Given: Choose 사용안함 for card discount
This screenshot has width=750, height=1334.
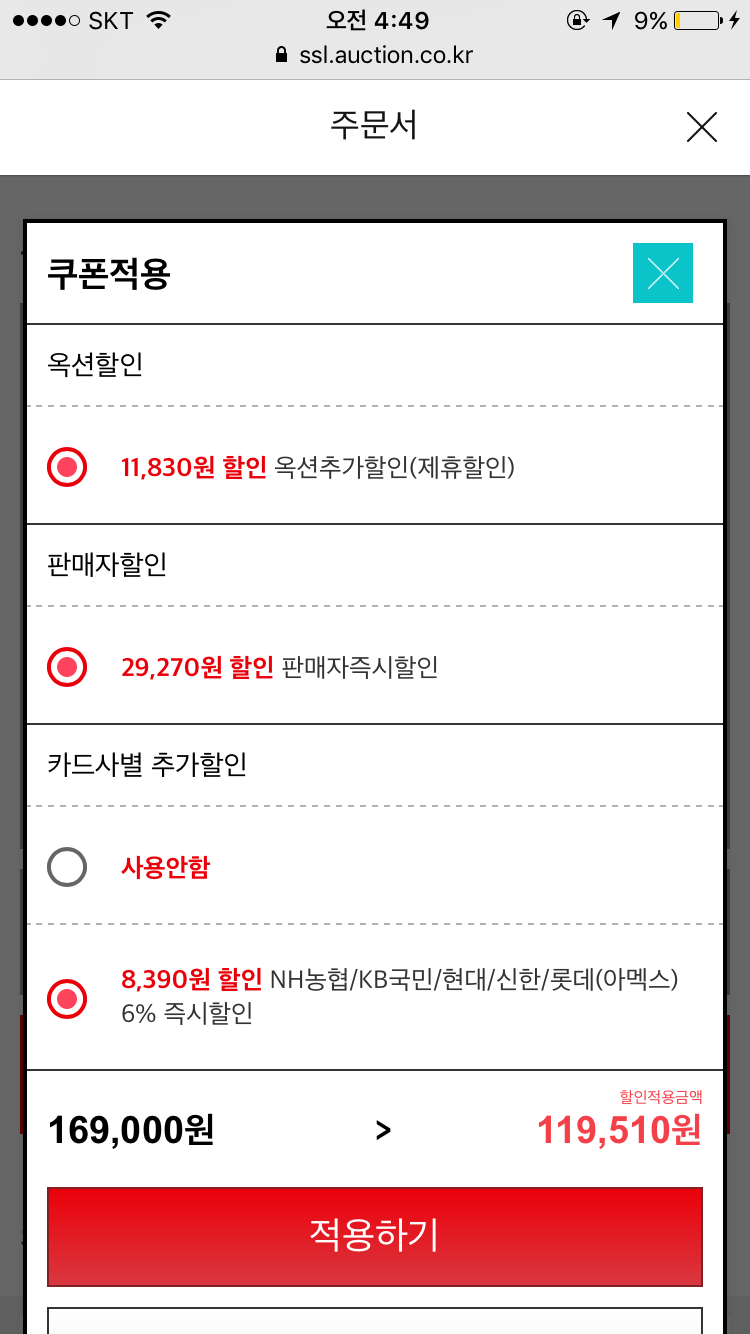Looking at the screenshot, I should pyautogui.click(x=68, y=867).
